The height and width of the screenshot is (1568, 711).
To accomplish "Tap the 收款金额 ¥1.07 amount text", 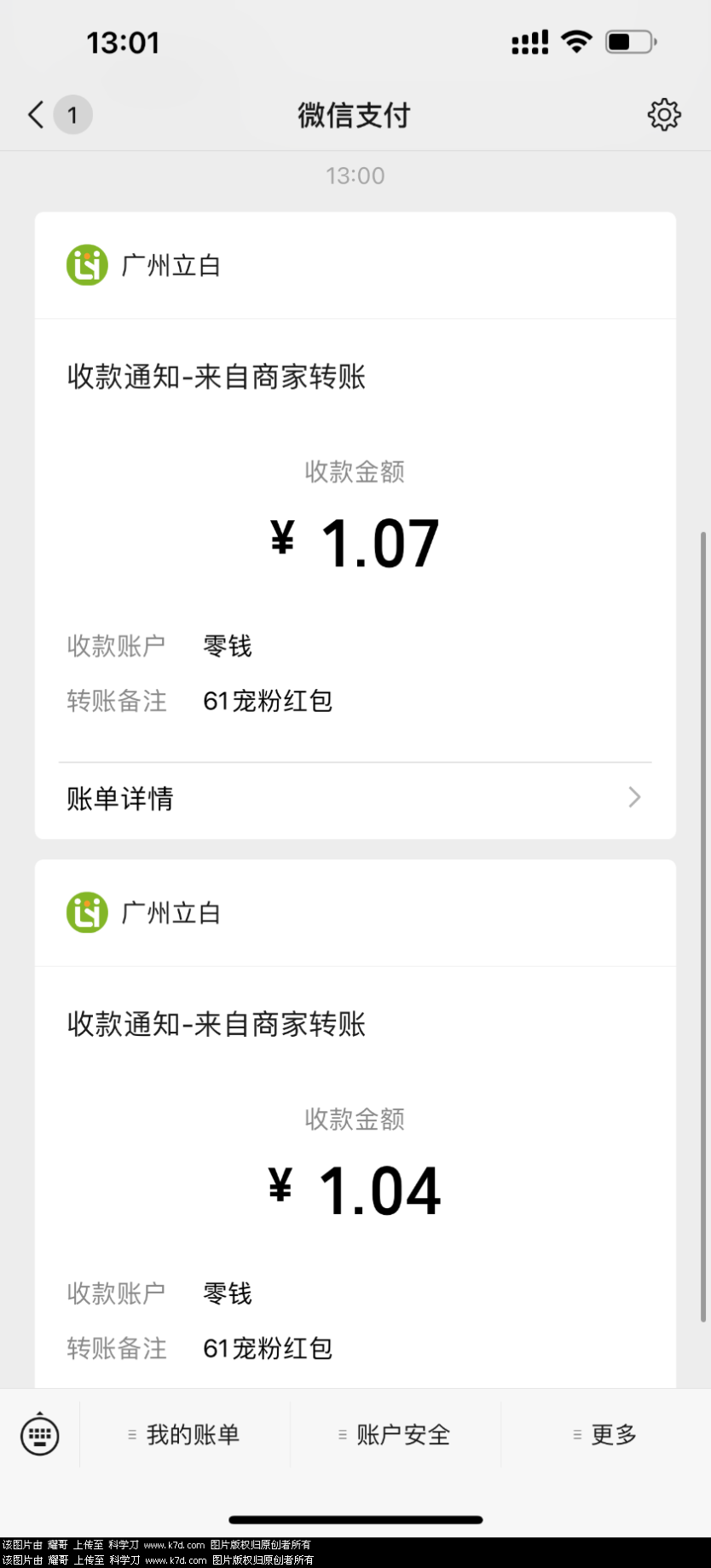I will [x=355, y=541].
